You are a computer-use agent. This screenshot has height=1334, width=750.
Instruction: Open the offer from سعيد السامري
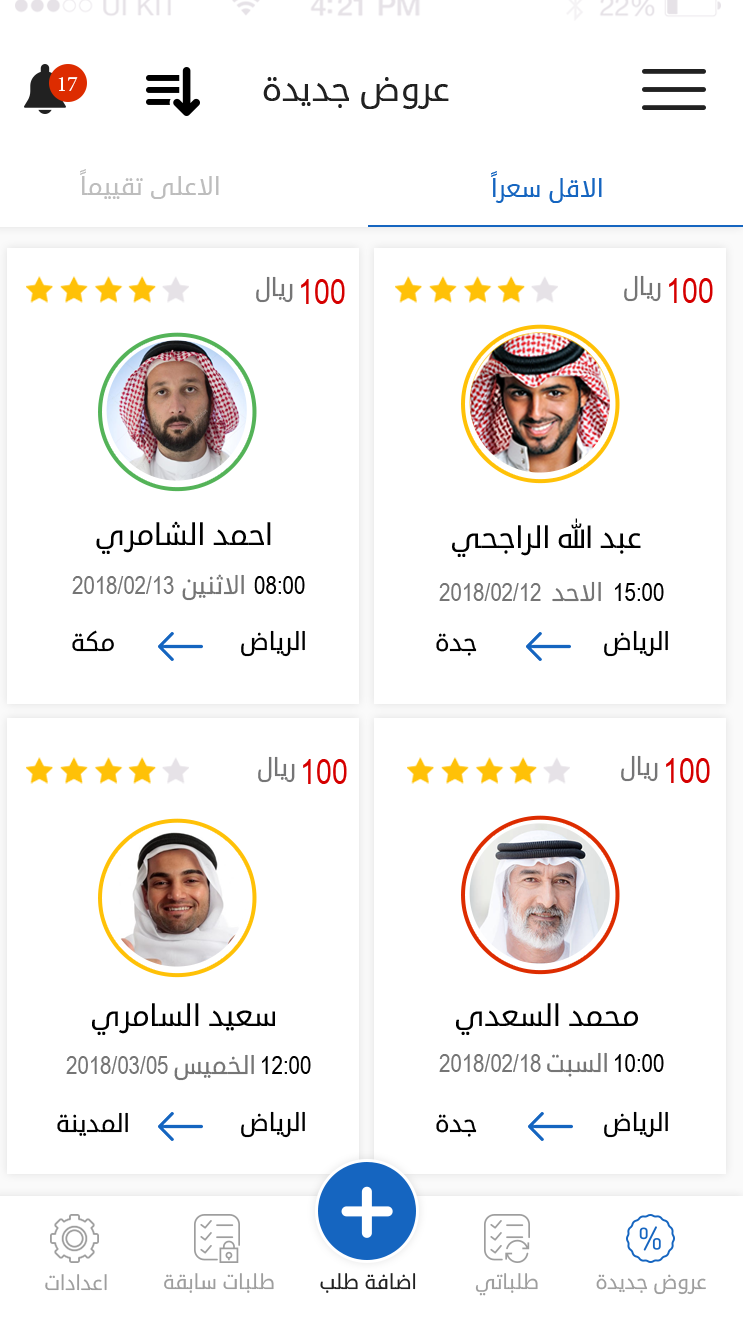tap(183, 945)
